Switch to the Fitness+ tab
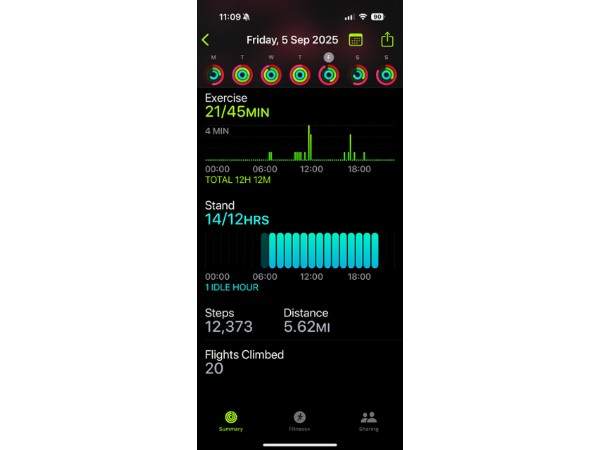Image resolution: width=600 pixels, height=450 pixels. tap(299, 420)
